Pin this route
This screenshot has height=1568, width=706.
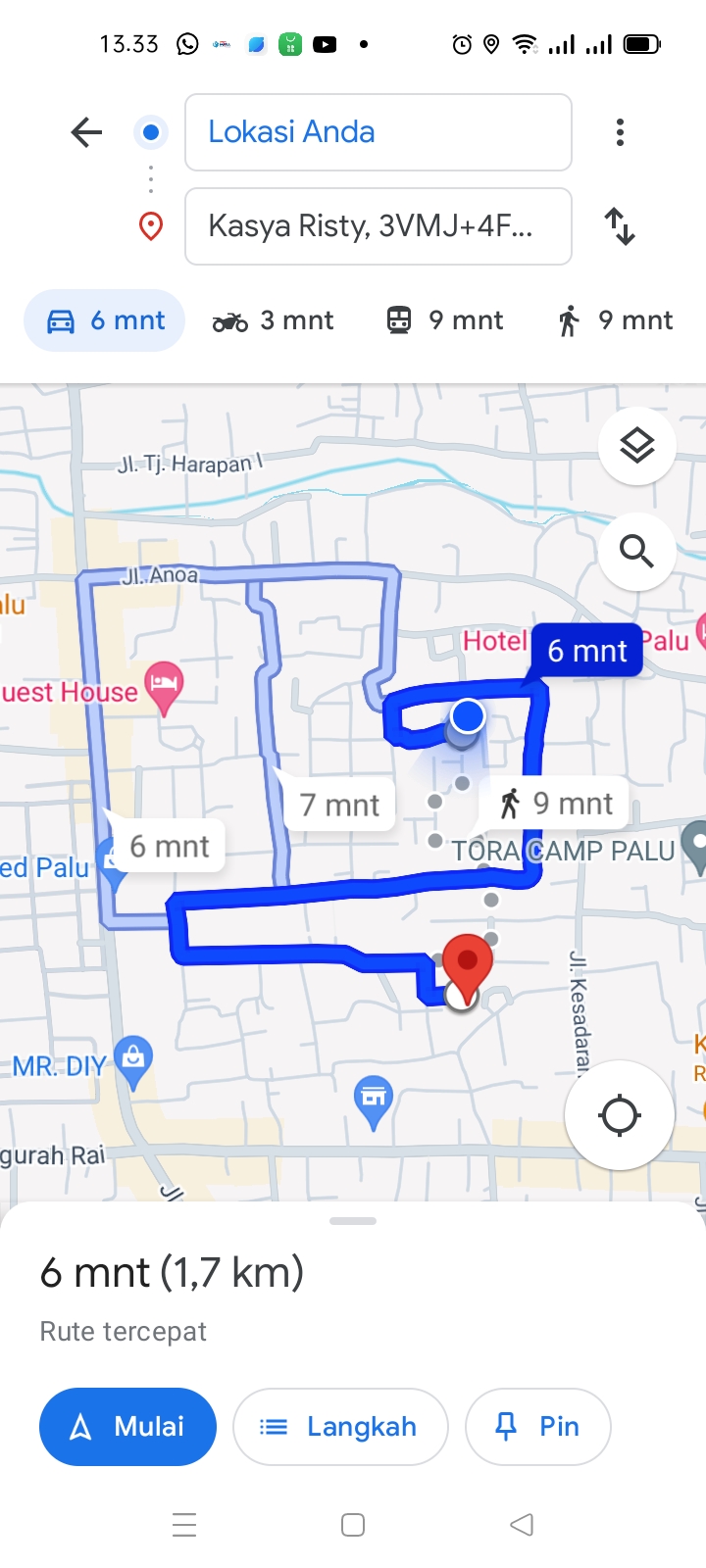click(538, 1427)
